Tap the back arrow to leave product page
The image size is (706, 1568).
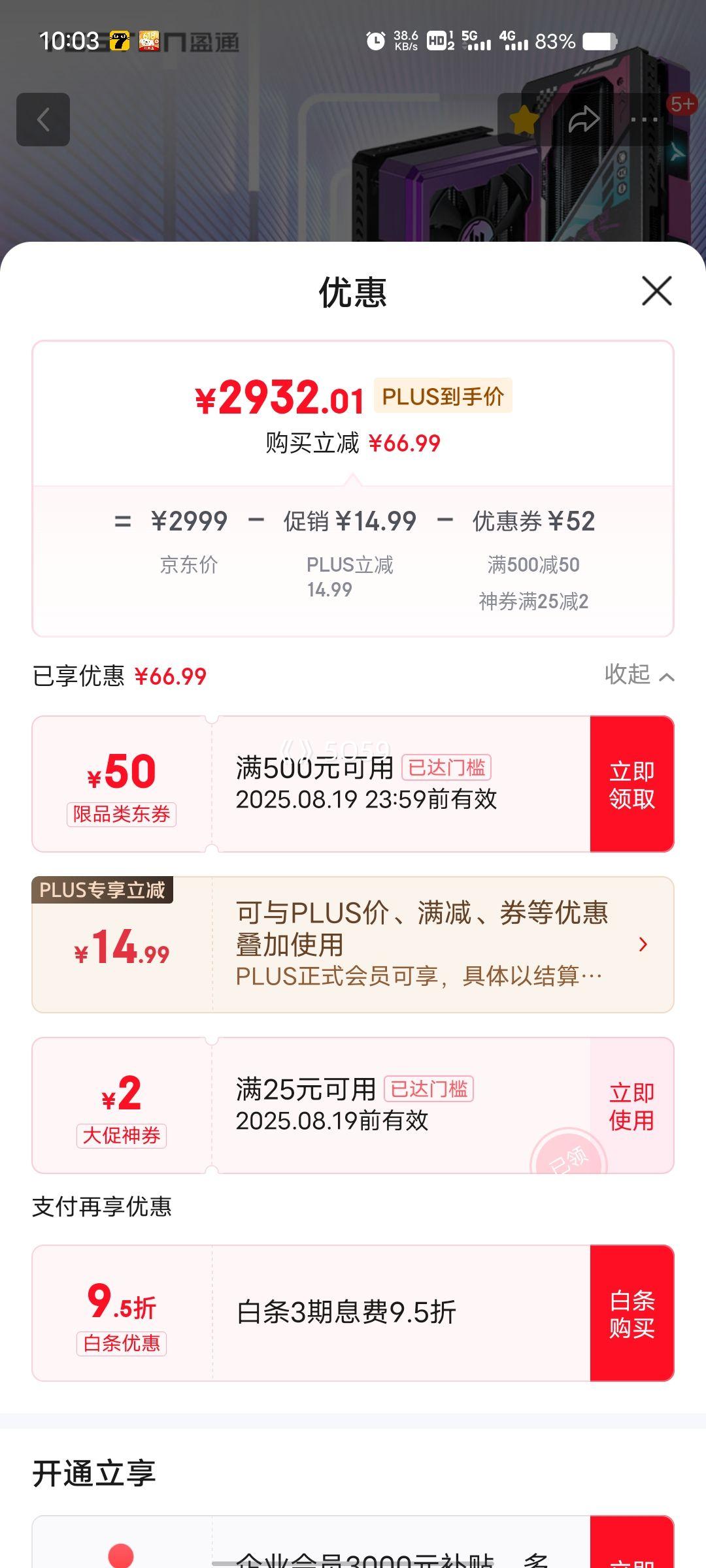tap(43, 120)
